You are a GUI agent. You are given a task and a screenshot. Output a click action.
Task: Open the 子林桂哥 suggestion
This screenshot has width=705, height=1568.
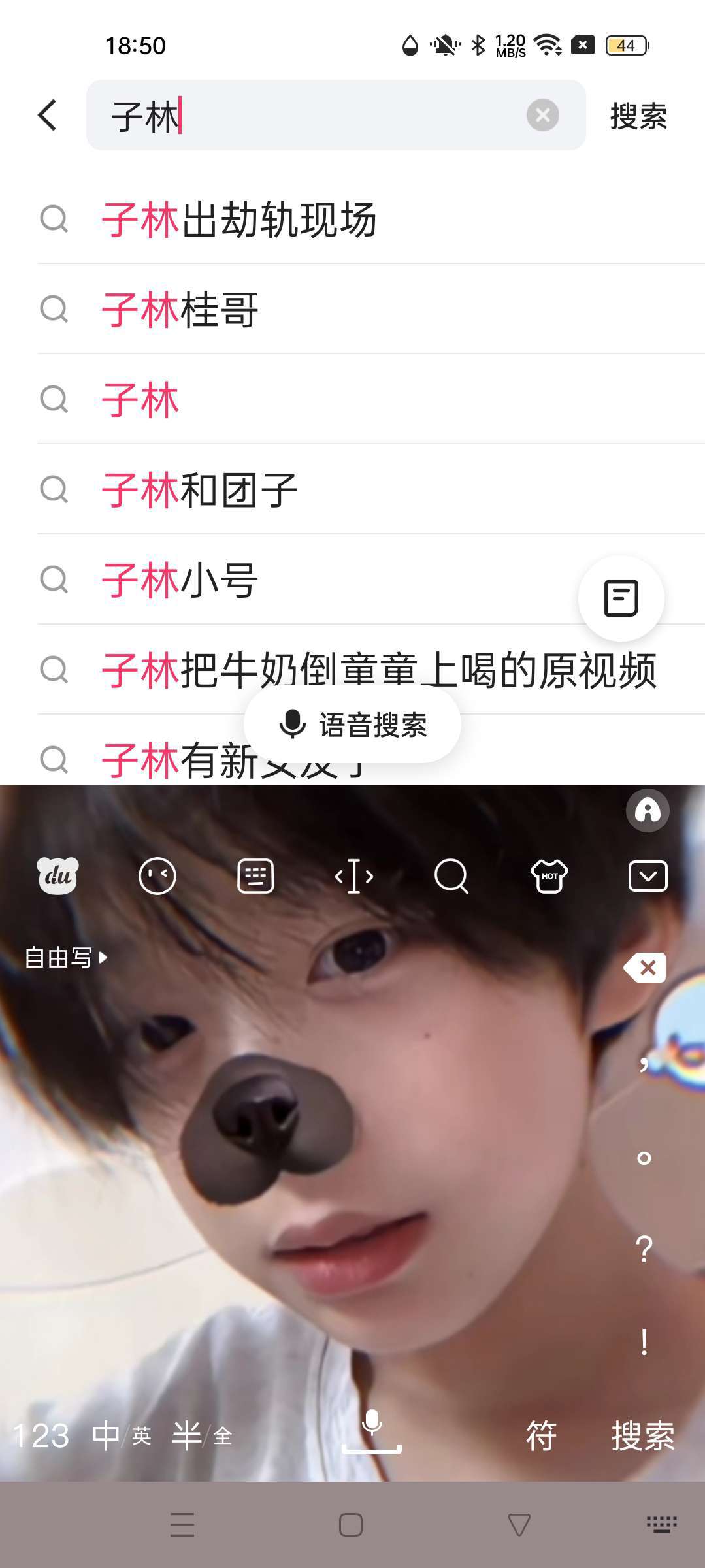click(x=180, y=309)
